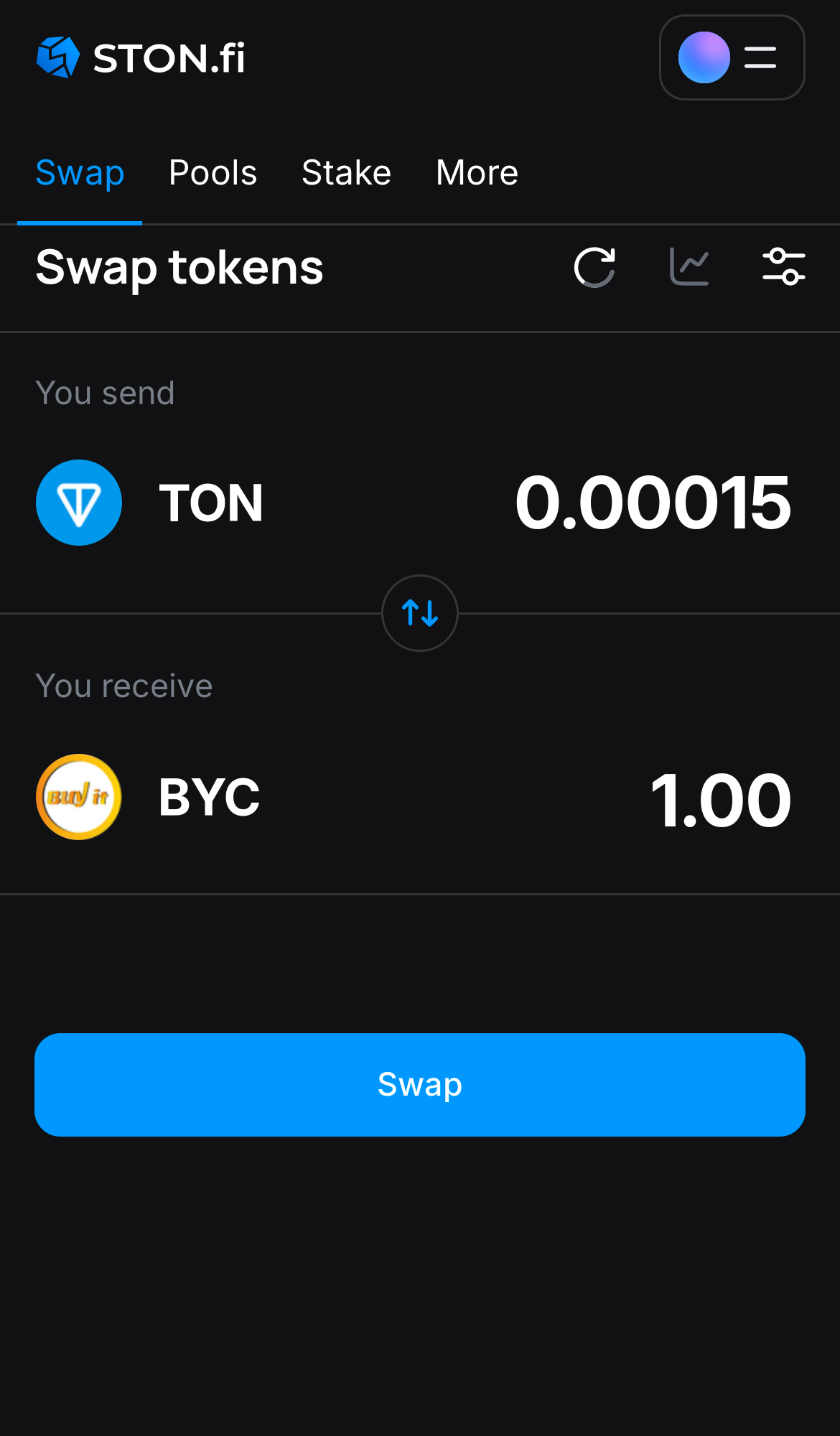Switch to the Pools tab
The image size is (840, 1436).
213,172
